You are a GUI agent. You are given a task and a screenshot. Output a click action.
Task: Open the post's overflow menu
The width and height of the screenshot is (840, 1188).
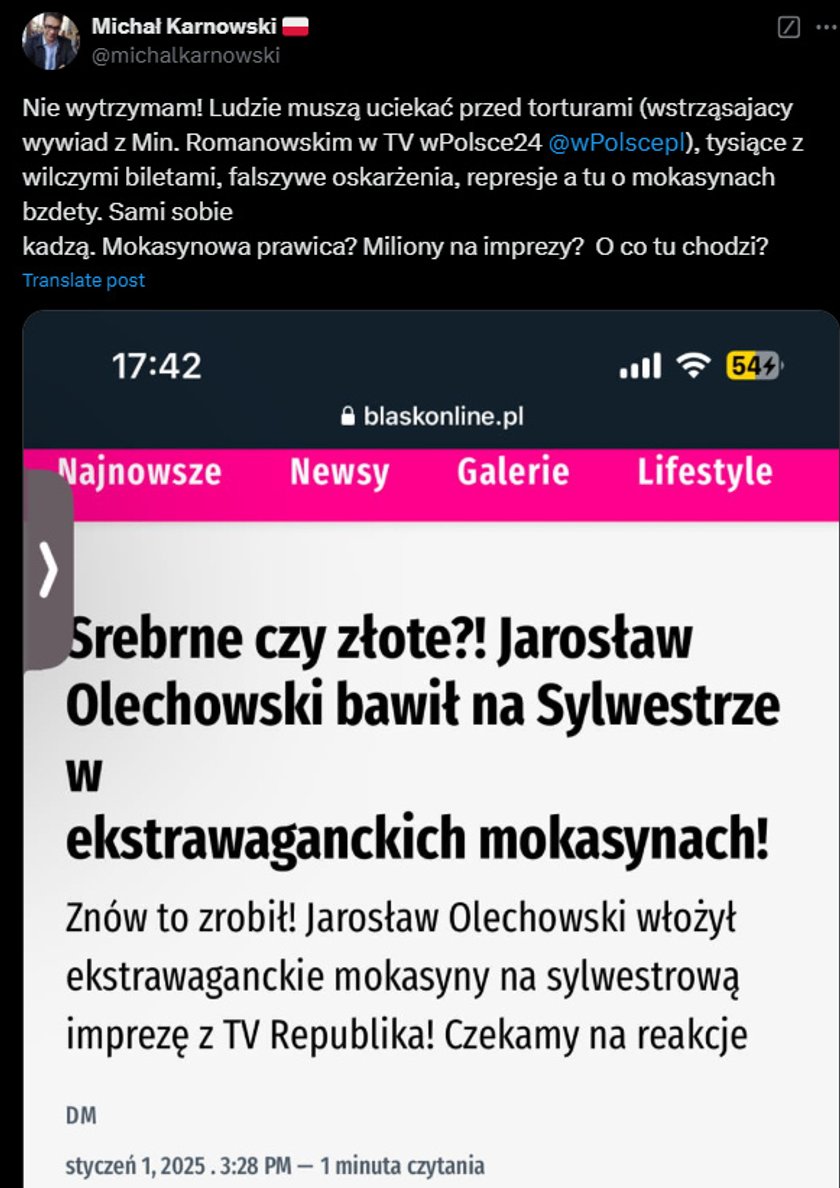(829, 28)
